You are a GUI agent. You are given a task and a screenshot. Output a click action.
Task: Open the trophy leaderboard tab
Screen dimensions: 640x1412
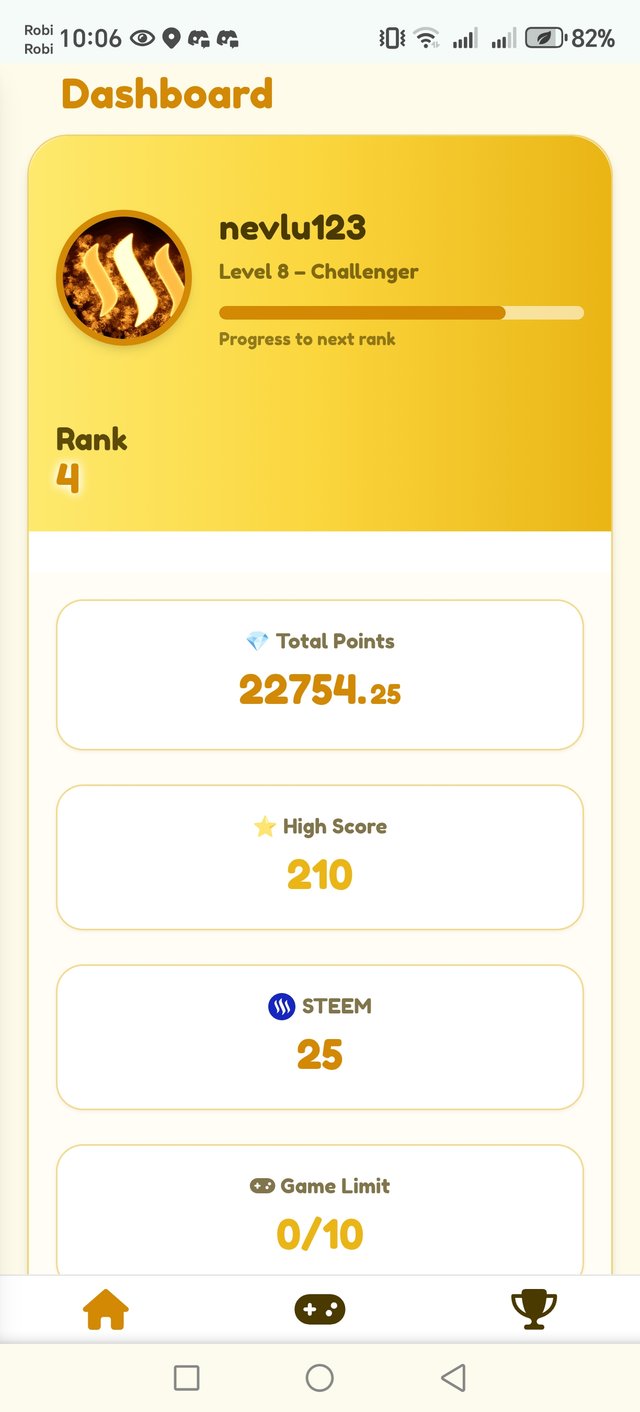[533, 1308]
